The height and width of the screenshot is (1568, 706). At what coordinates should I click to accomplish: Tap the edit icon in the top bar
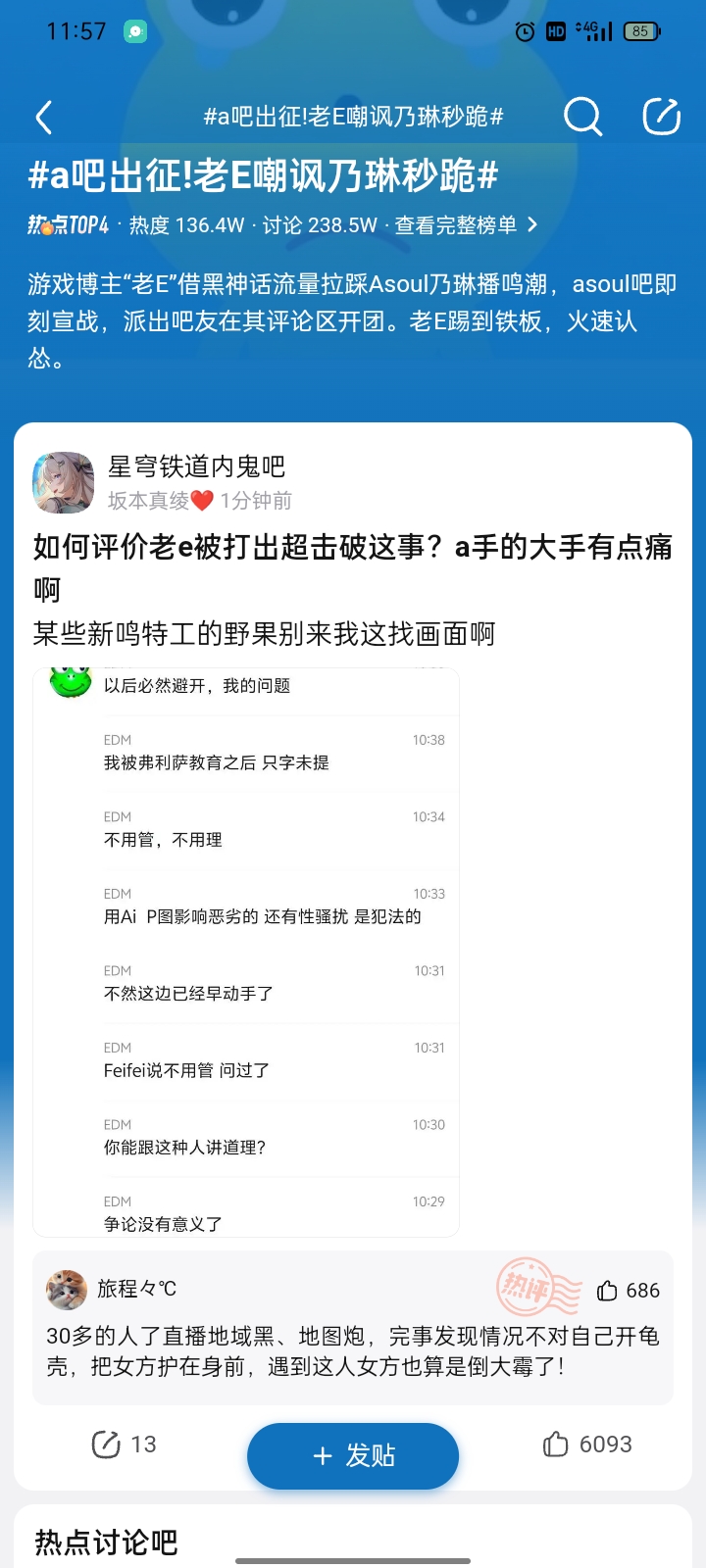click(x=661, y=117)
